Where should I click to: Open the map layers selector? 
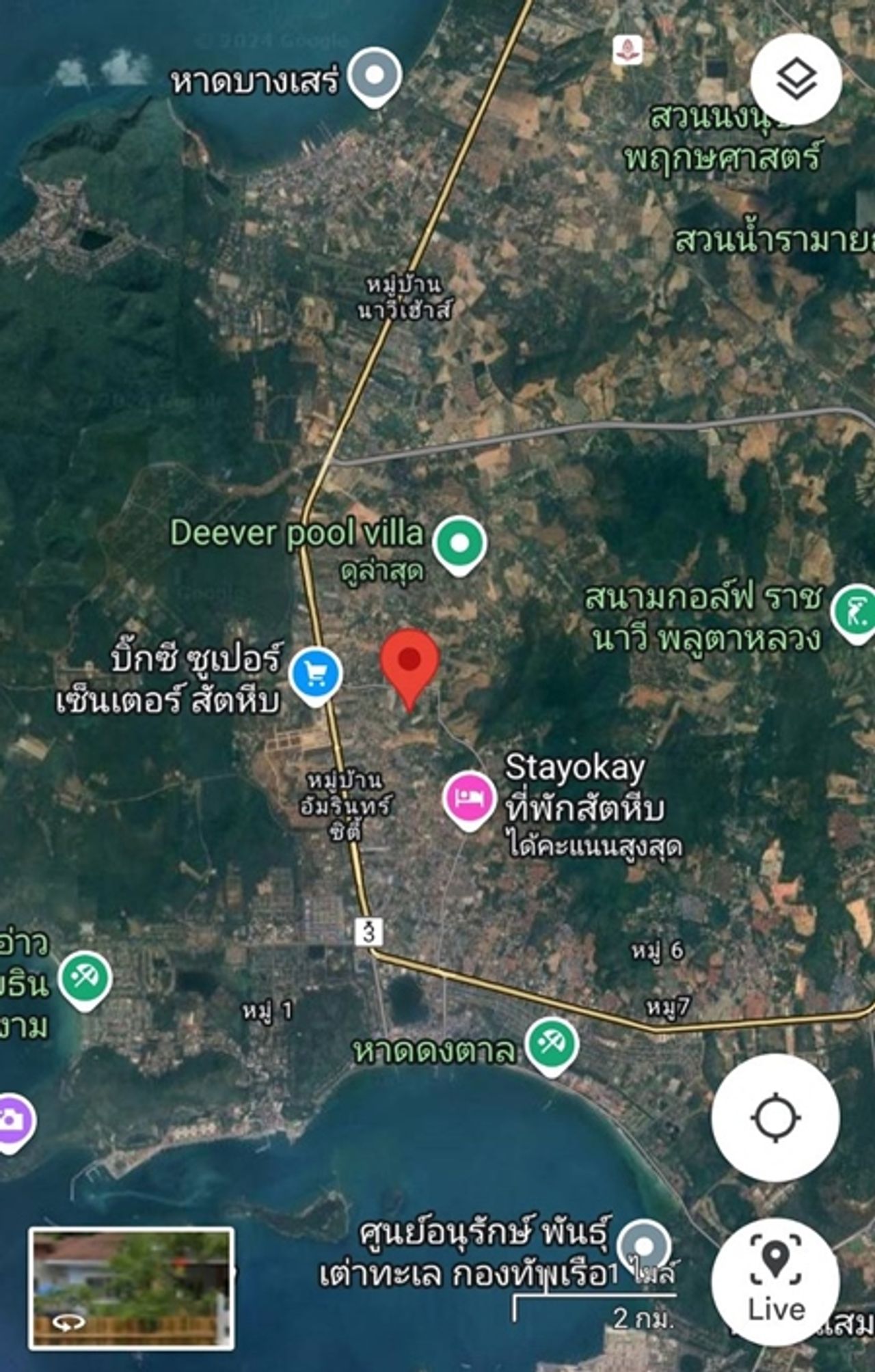(796, 79)
